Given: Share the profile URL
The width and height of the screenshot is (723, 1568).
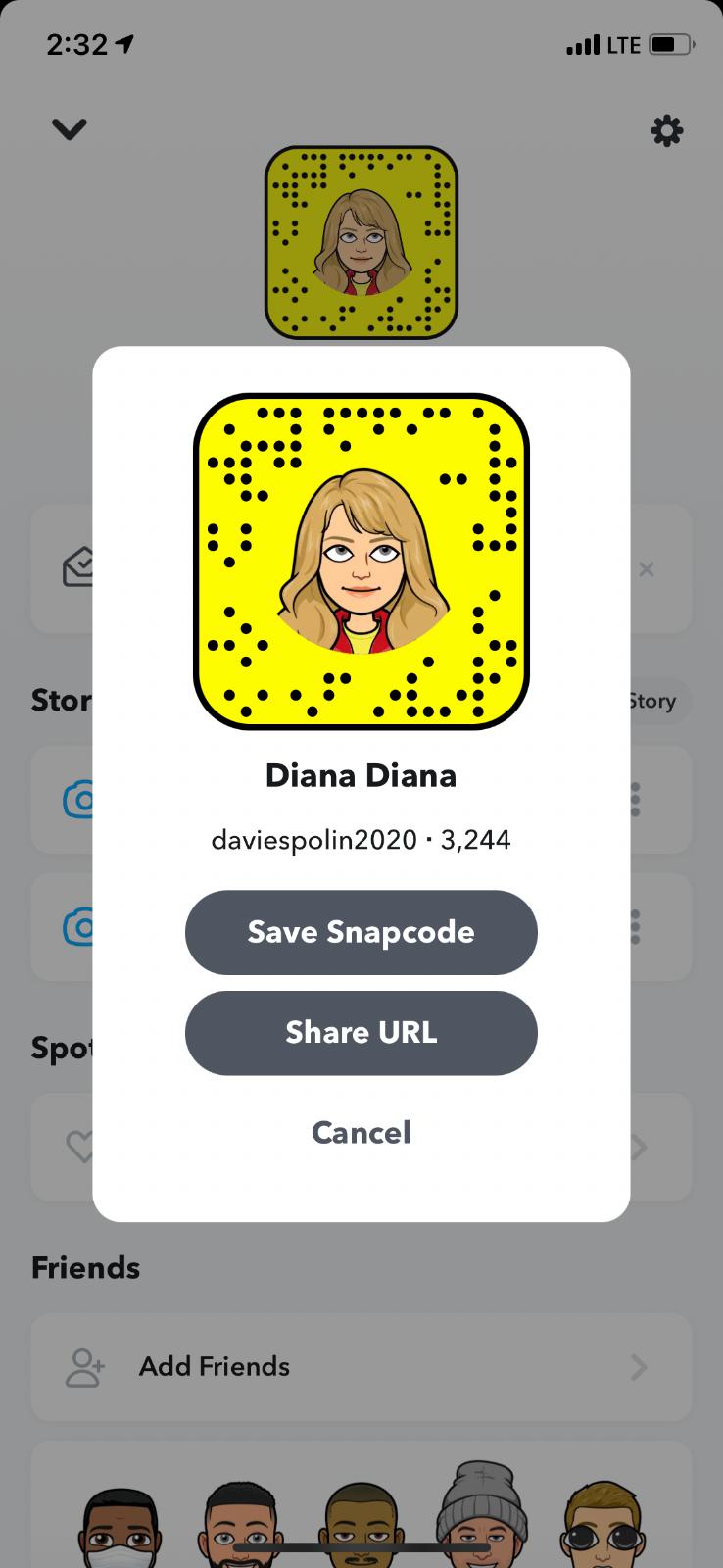Looking at the screenshot, I should [x=361, y=1033].
